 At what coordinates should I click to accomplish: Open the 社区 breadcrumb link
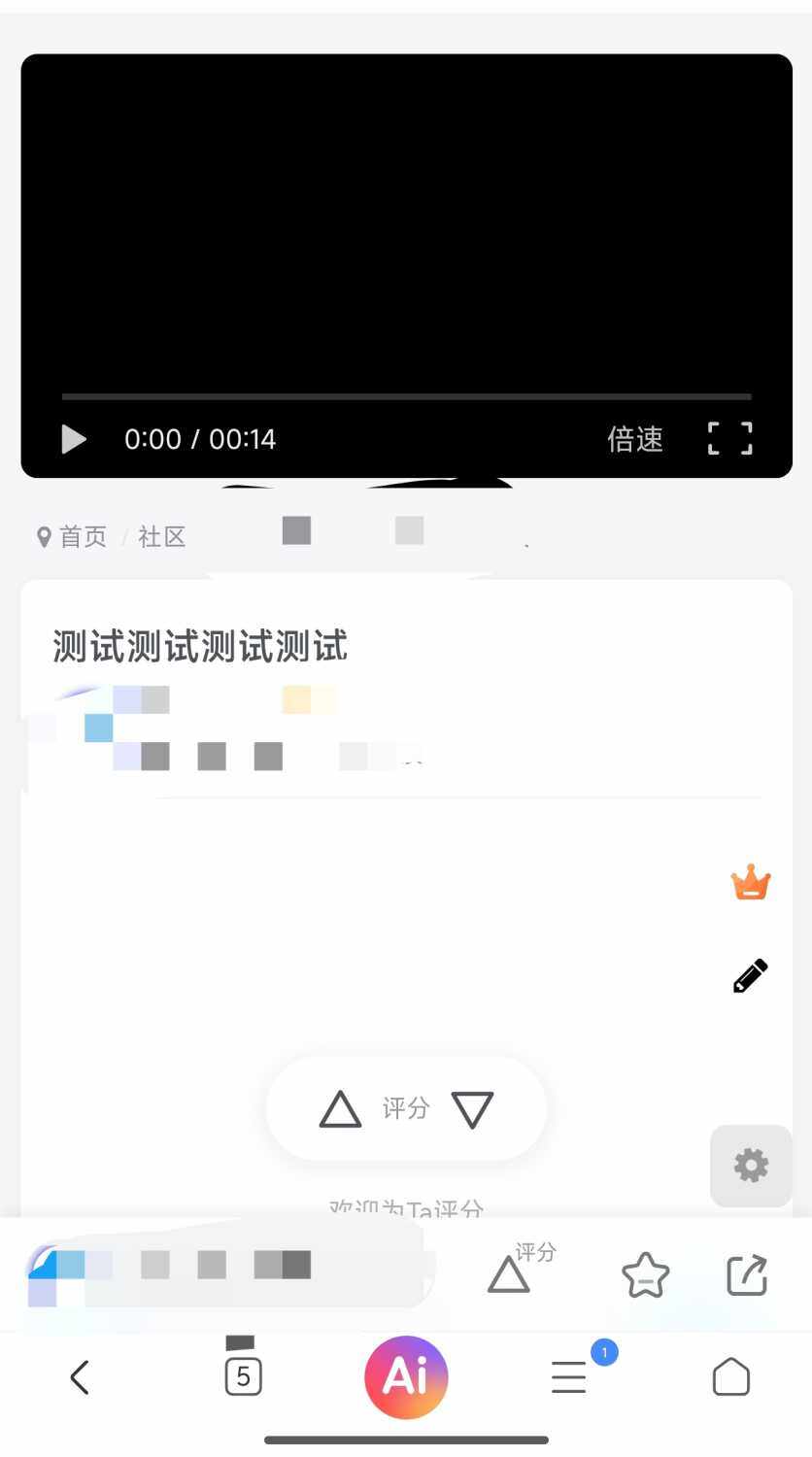[x=161, y=536]
